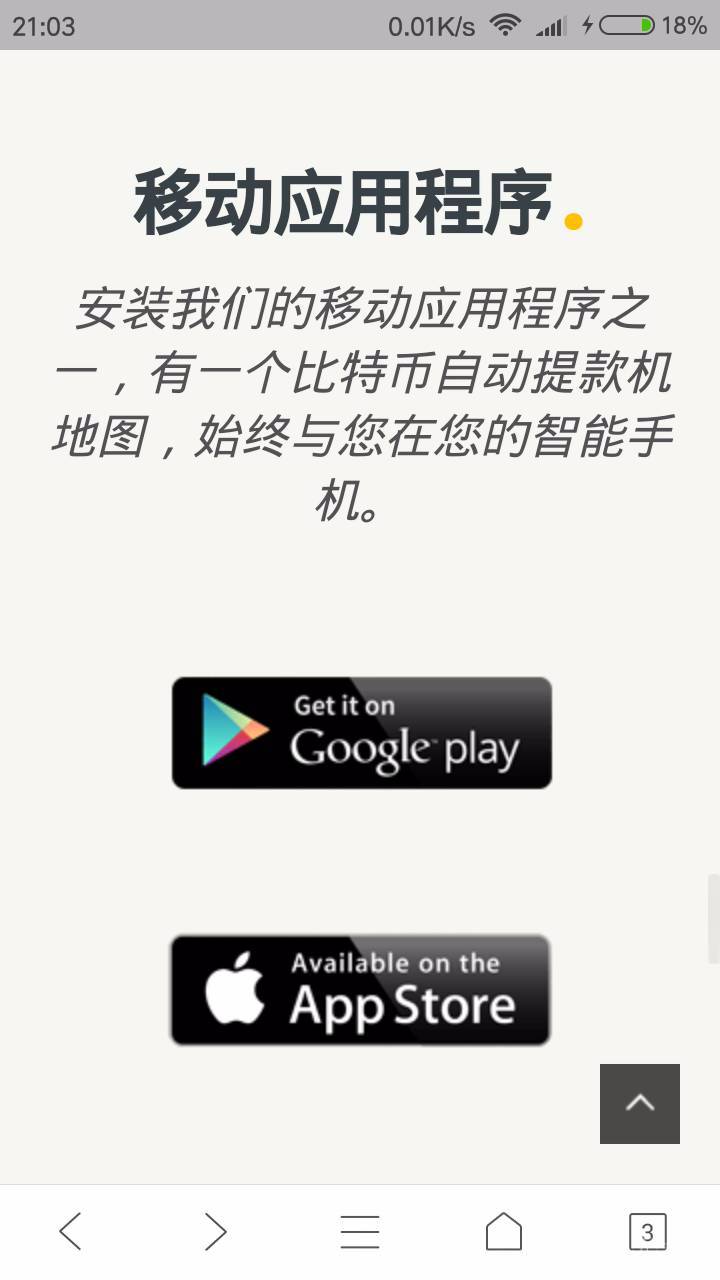Screen dimensions: 720x1280
Task: Go forward to the next page
Action: pos(215,1231)
